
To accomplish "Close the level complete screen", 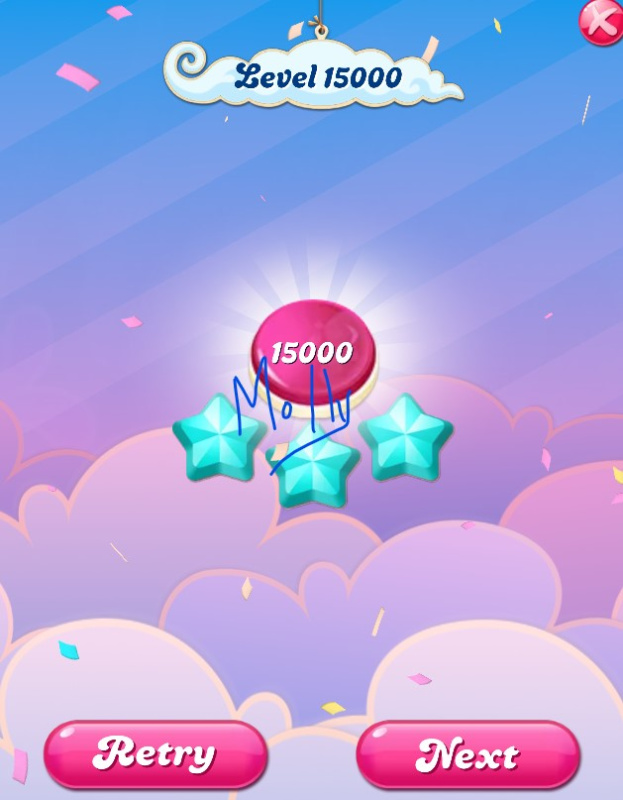I will [x=602, y=20].
